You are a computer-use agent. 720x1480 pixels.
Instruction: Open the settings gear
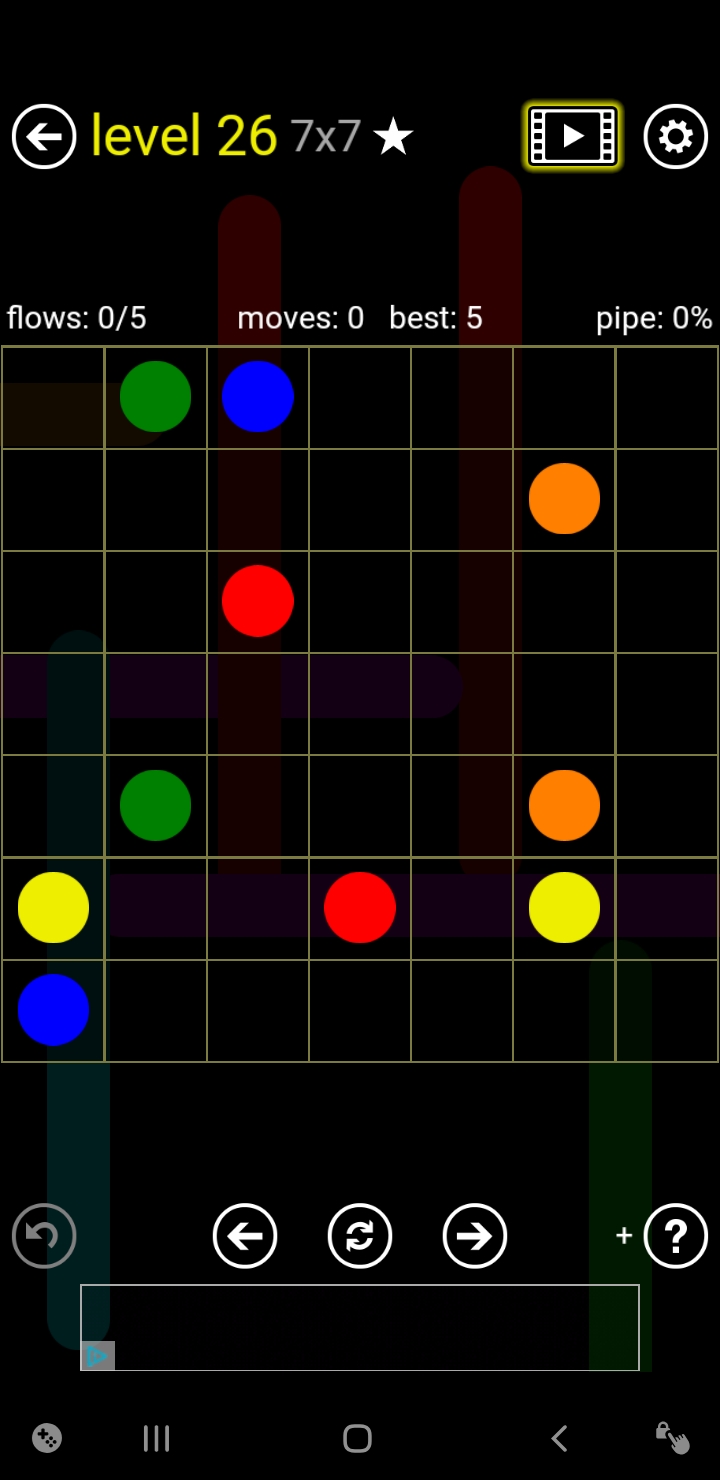(x=676, y=136)
